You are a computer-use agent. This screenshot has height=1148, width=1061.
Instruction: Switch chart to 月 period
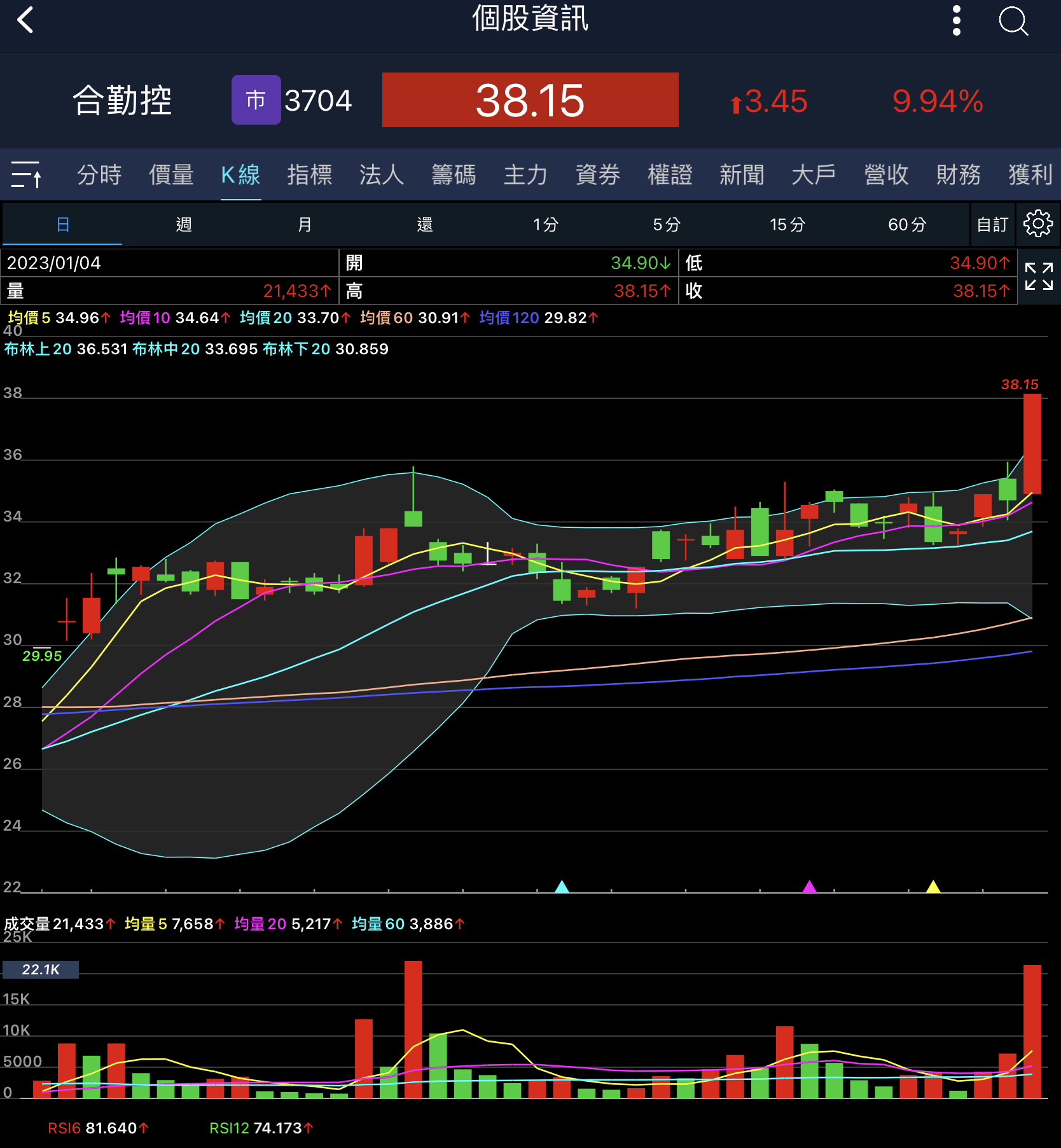pyautogui.click(x=305, y=225)
